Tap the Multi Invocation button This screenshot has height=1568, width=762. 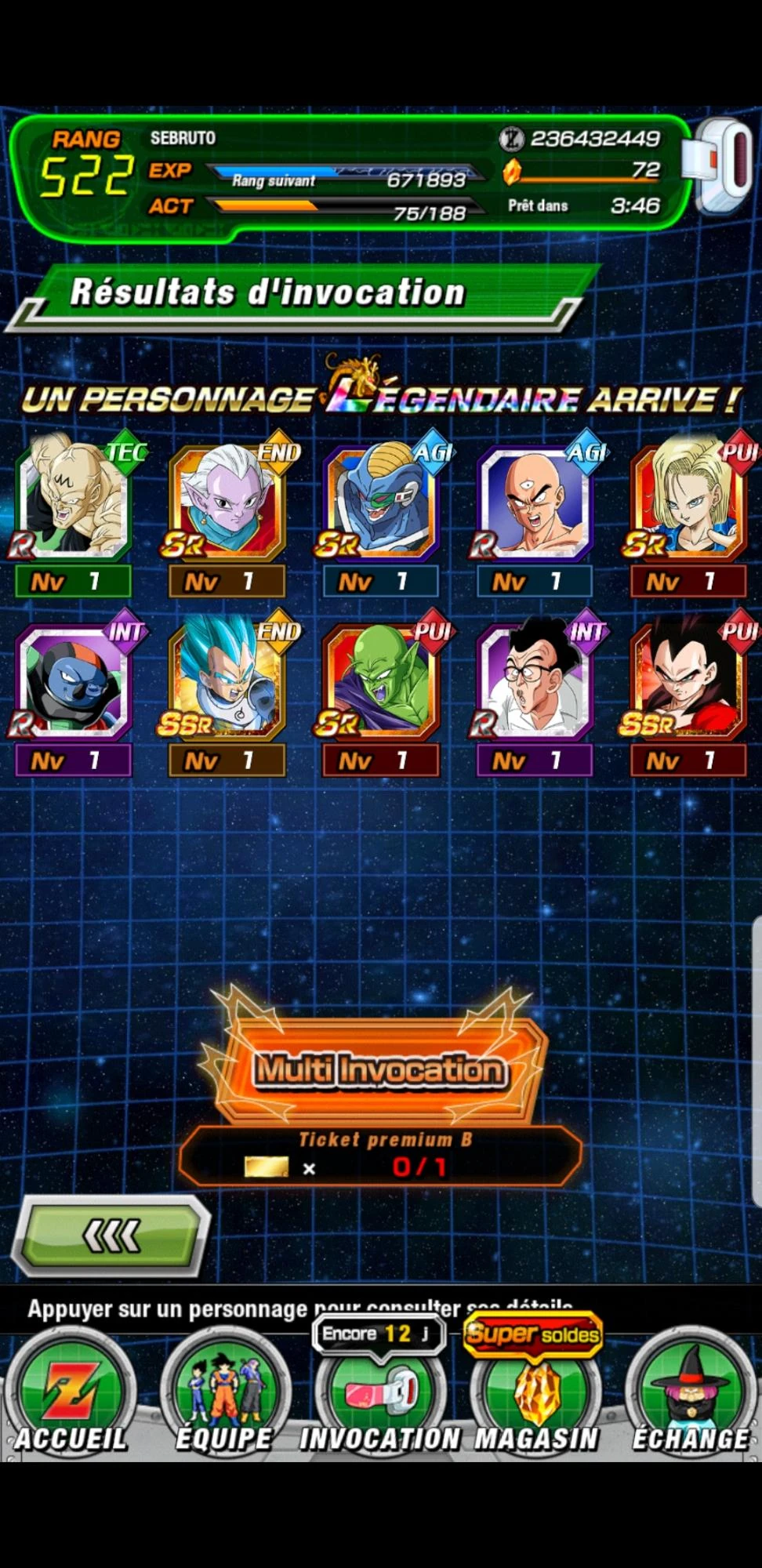coord(379,1069)
